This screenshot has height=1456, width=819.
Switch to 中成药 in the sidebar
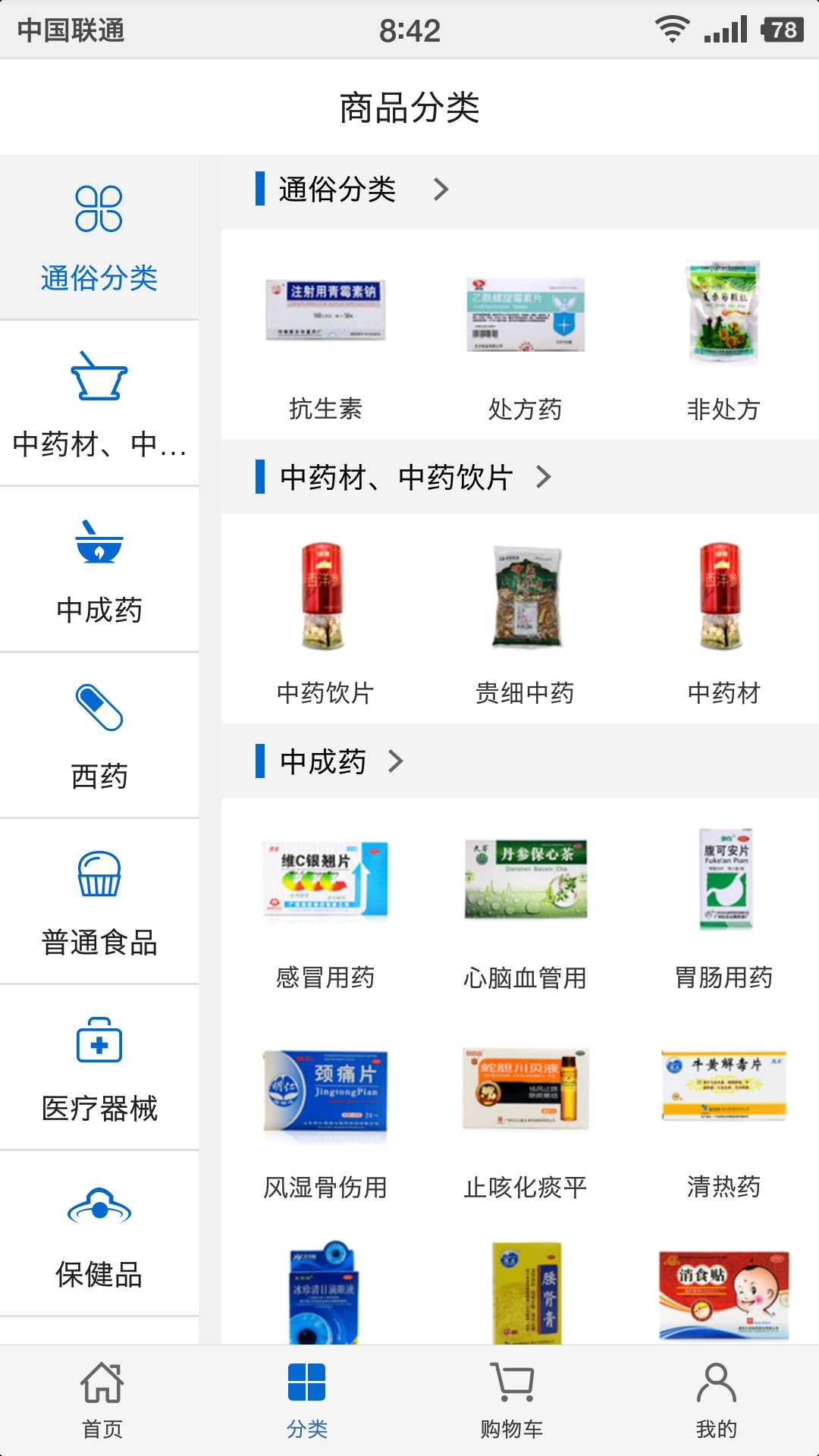click(99, 570)
